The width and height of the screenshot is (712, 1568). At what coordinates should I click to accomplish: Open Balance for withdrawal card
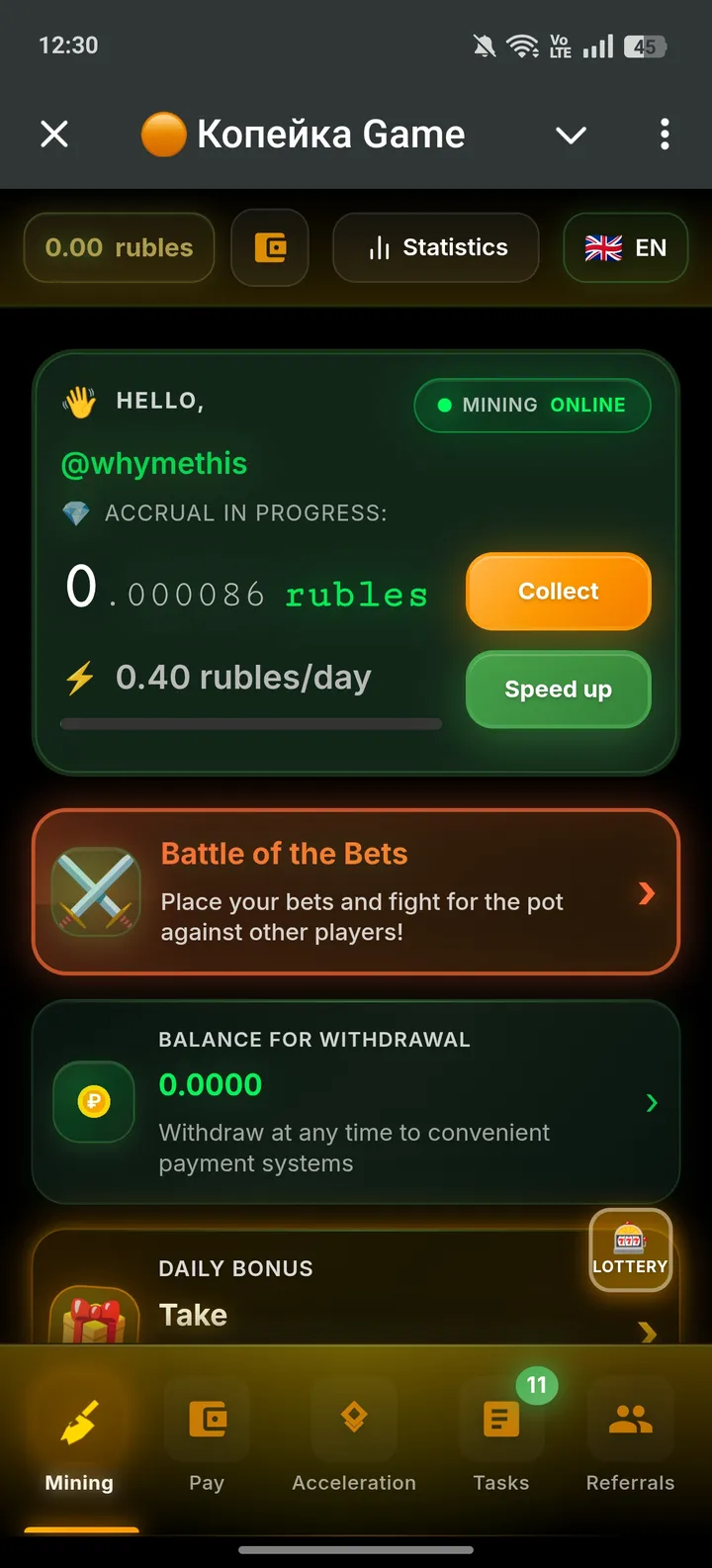pos(356,1102)
